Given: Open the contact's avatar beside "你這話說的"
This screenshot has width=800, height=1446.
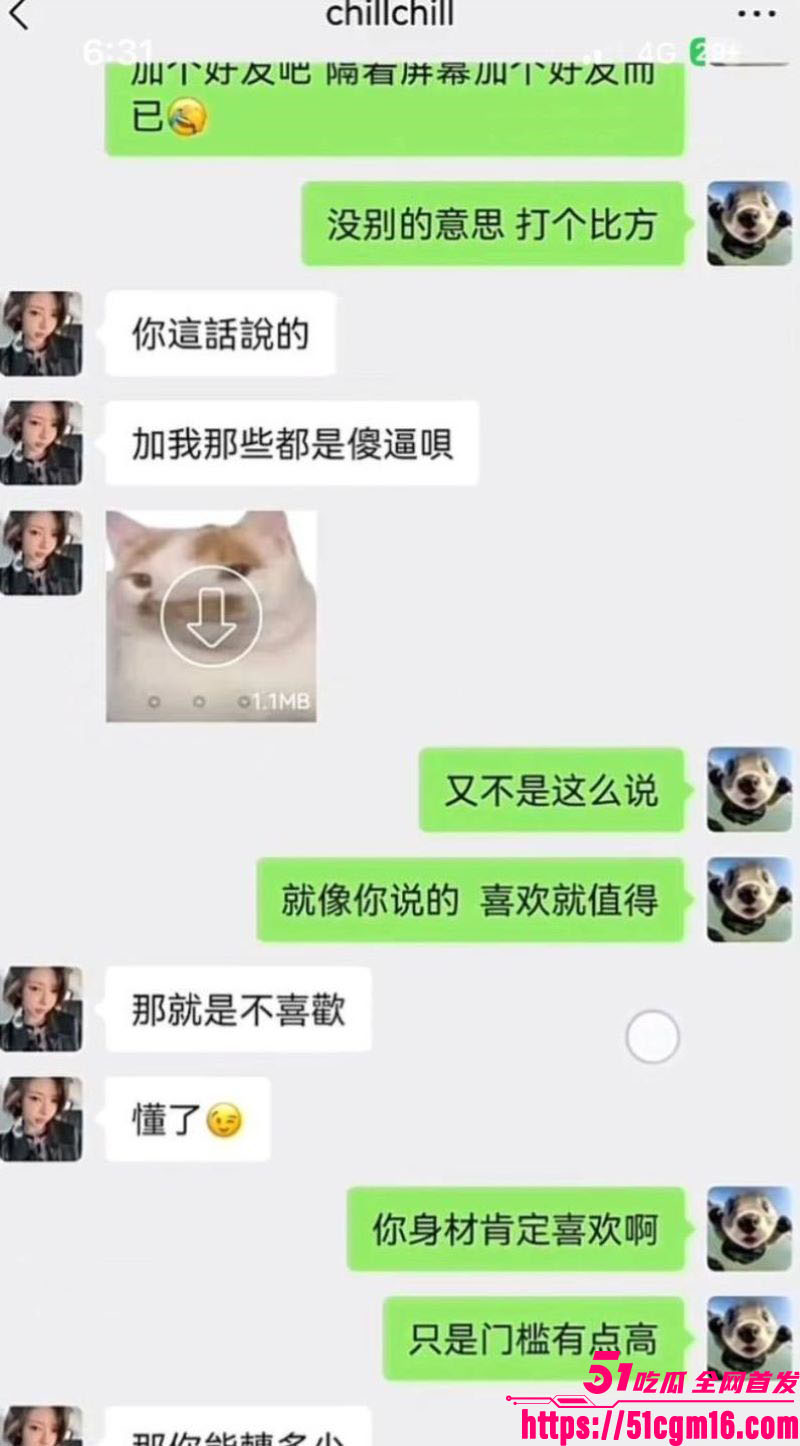Looking at the screenshot, I should [x=41, y=333].
